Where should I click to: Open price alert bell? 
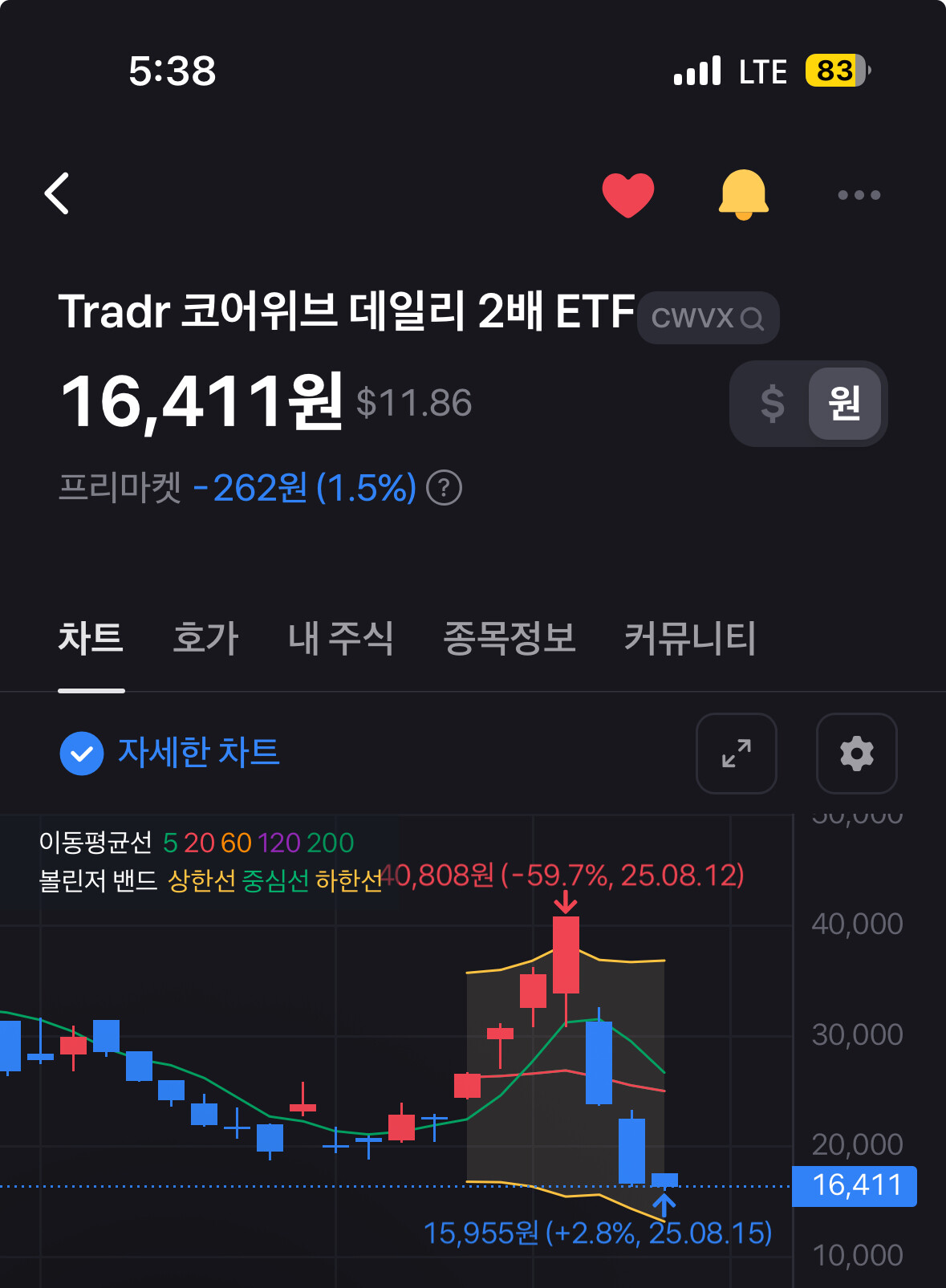(x=743, y=194)
